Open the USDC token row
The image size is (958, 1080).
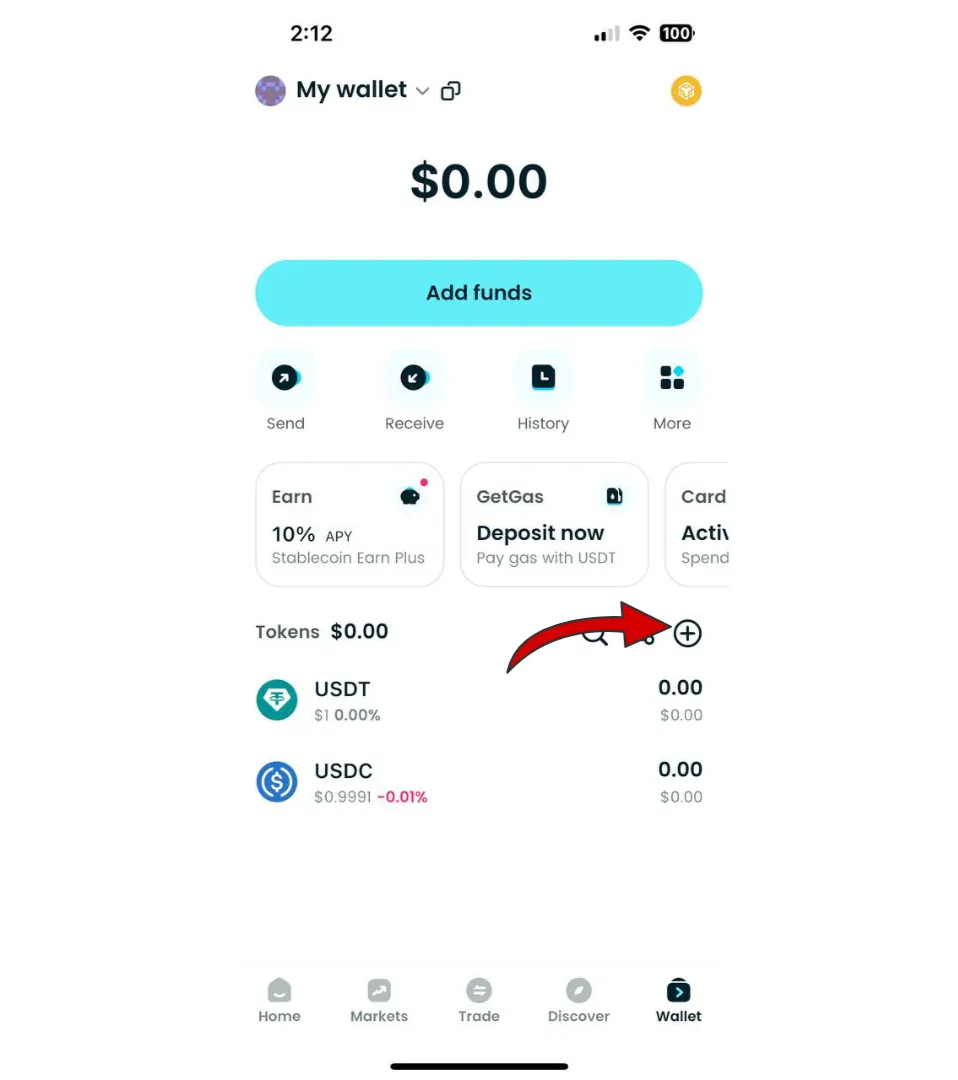[479, 782]
